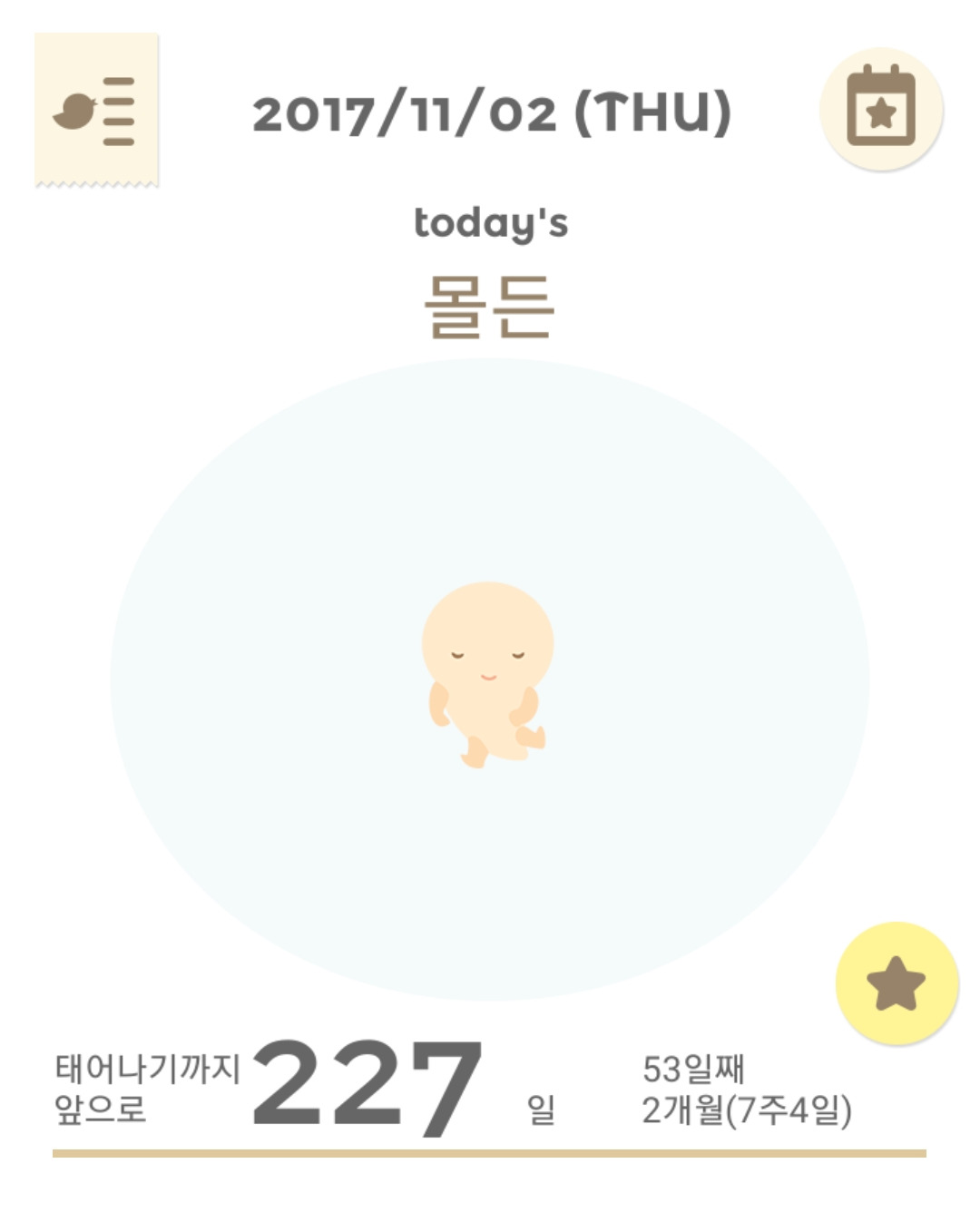The width and height of the screenshot is (980, 1222).
Task: Open the calendar with star icon
Action: (x=881, y=109)
